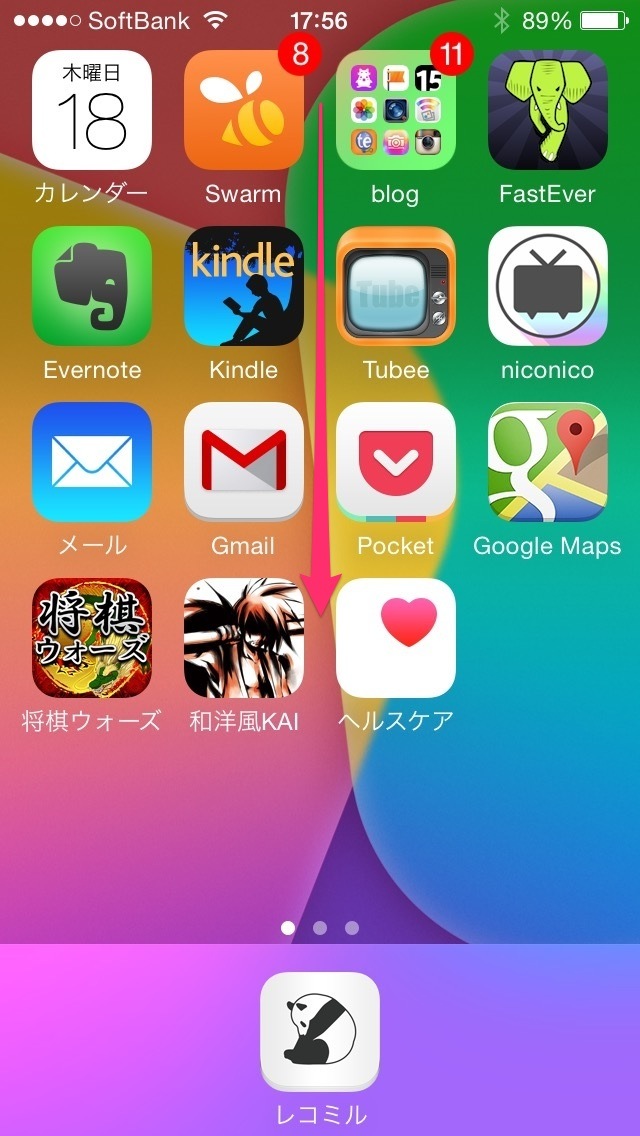Tap the home screen page indicator dots
The height and width of the screenshot is (1136, 640).
pyautogui.click(x=320, y=927)
